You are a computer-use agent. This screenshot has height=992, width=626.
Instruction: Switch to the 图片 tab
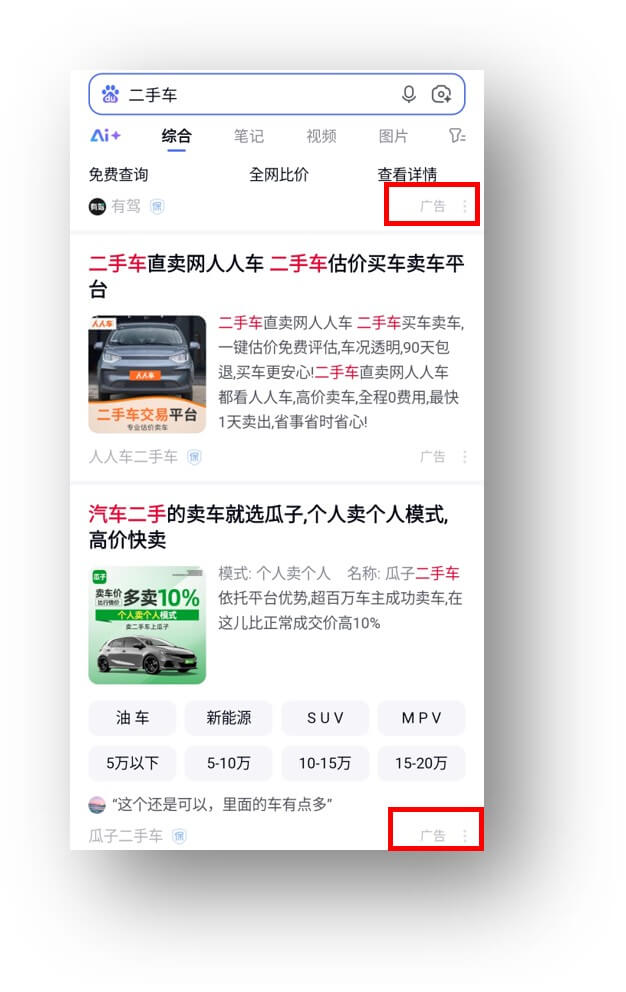393,136
